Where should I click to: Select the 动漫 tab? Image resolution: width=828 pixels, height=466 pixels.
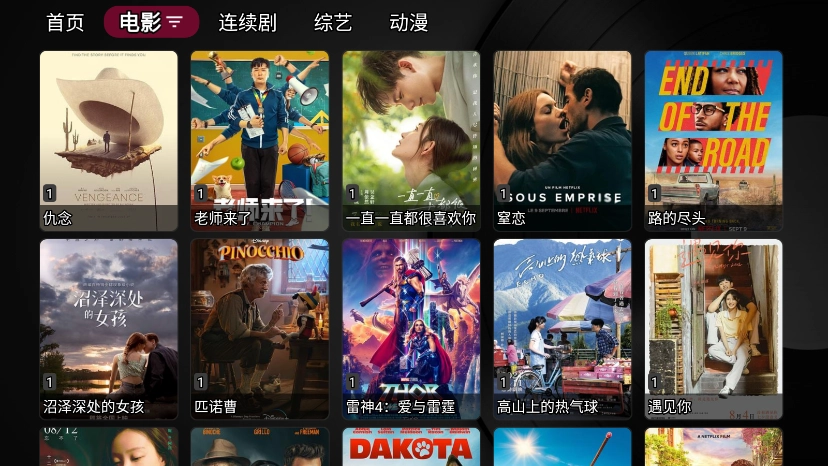[409, 22]
